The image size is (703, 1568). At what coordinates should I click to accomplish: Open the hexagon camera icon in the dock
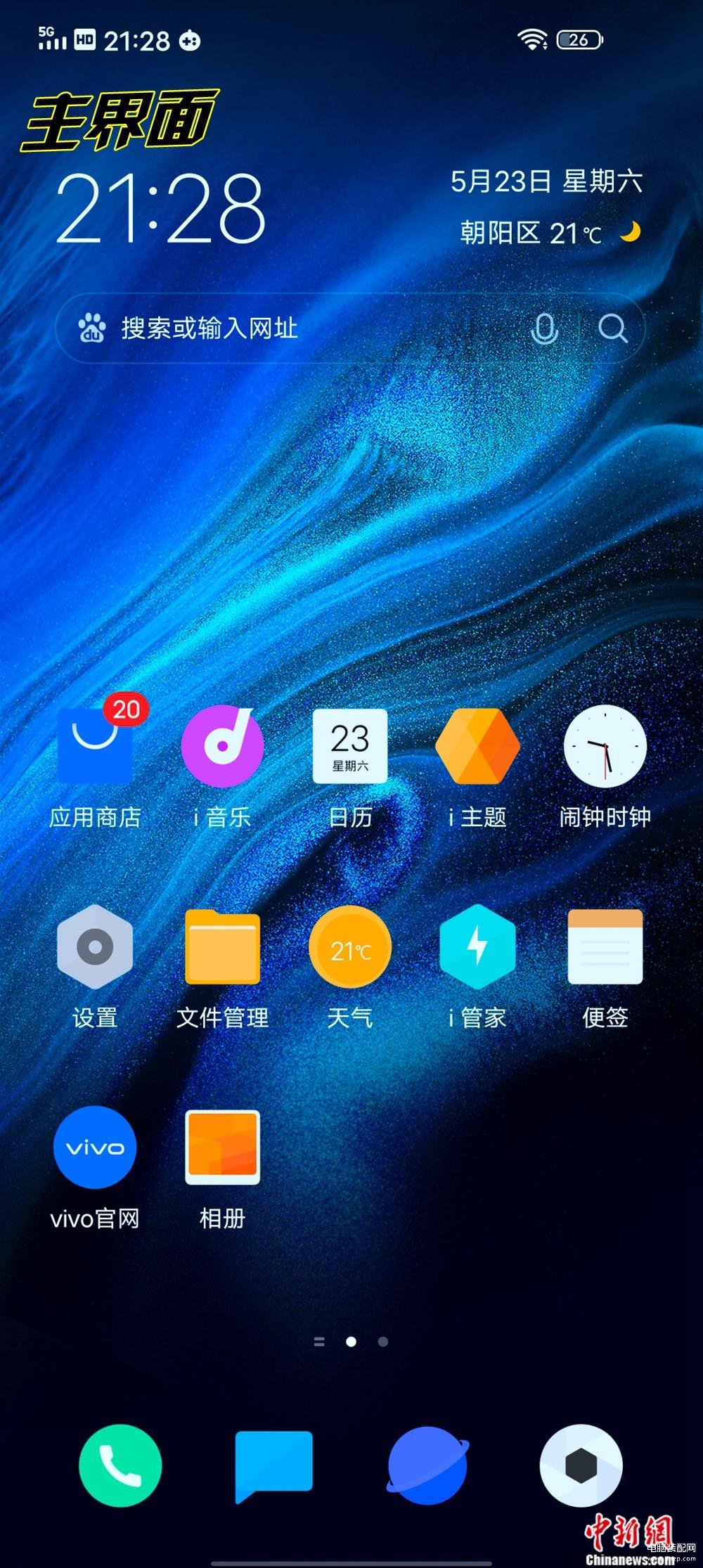pyautogui.click(x=581, y=1465)
